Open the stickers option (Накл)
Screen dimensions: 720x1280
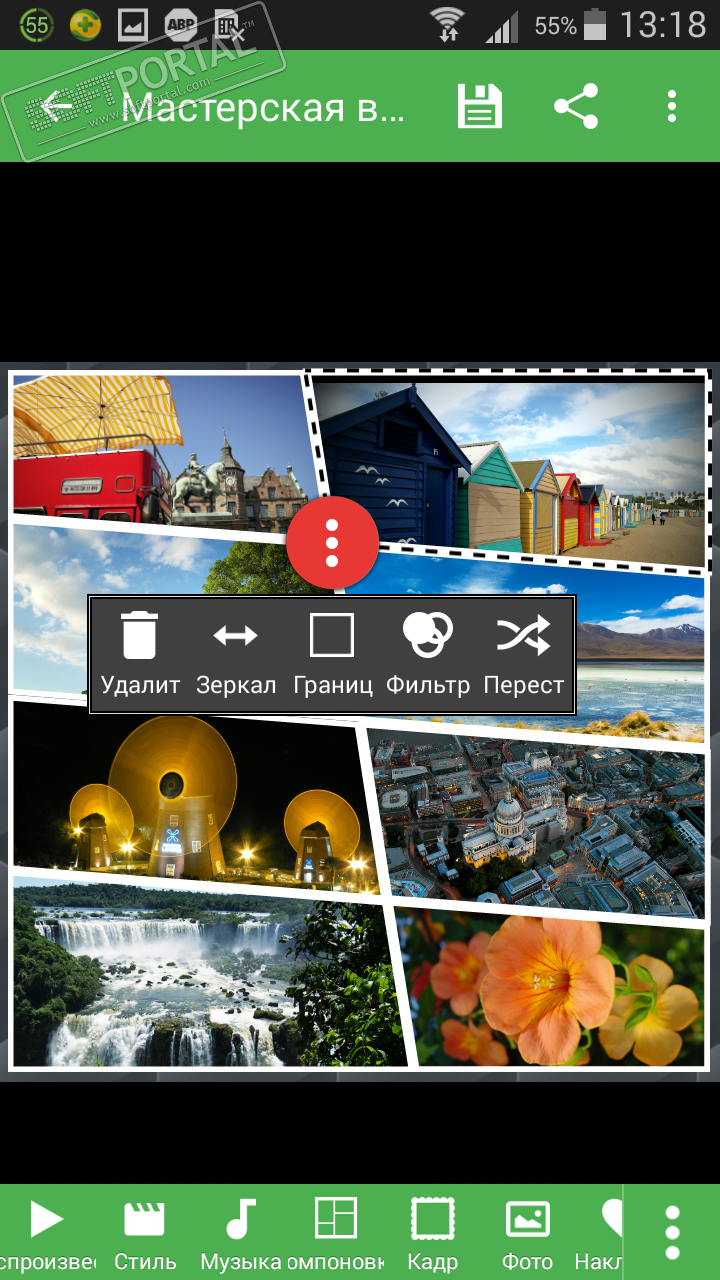tap(600, 1232)
